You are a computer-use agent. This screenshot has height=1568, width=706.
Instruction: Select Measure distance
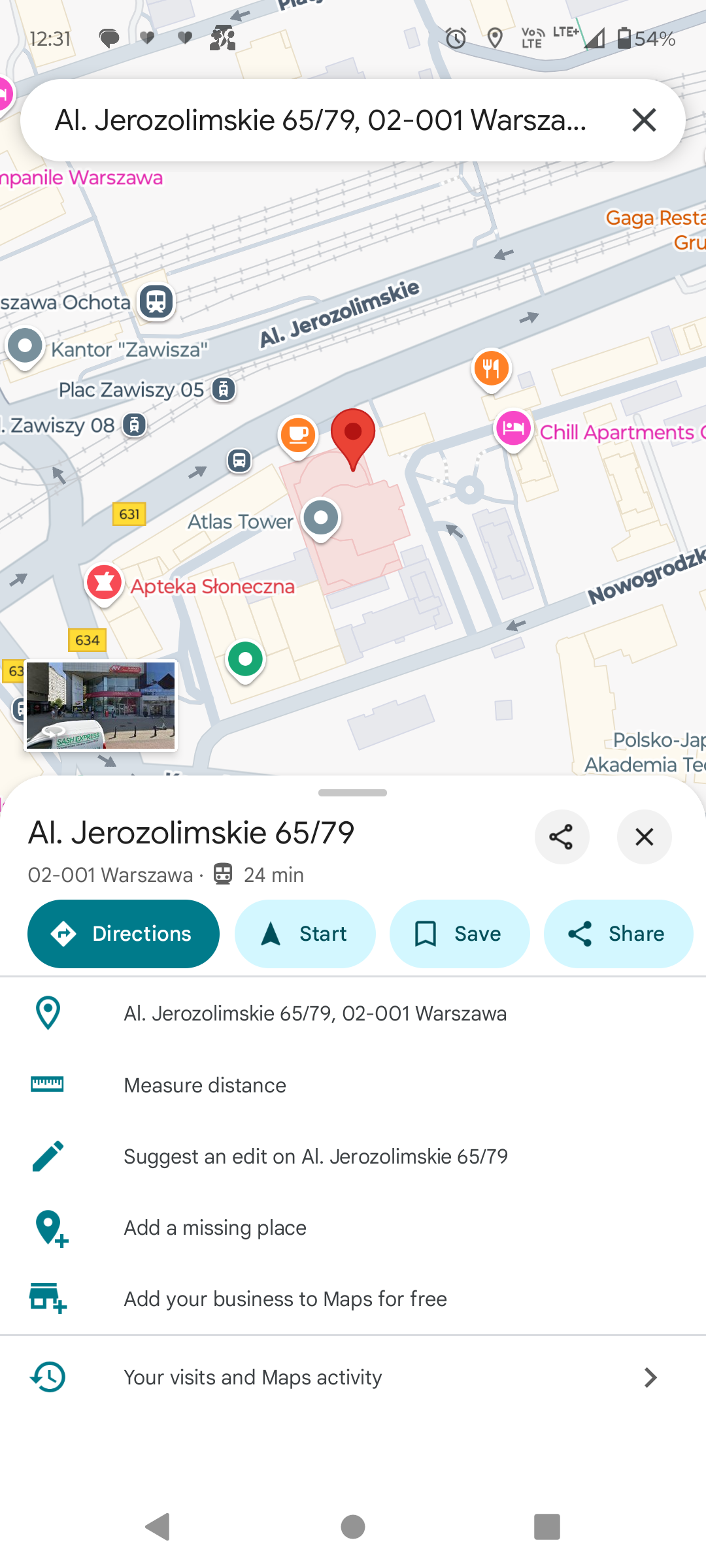[205, 1085]
